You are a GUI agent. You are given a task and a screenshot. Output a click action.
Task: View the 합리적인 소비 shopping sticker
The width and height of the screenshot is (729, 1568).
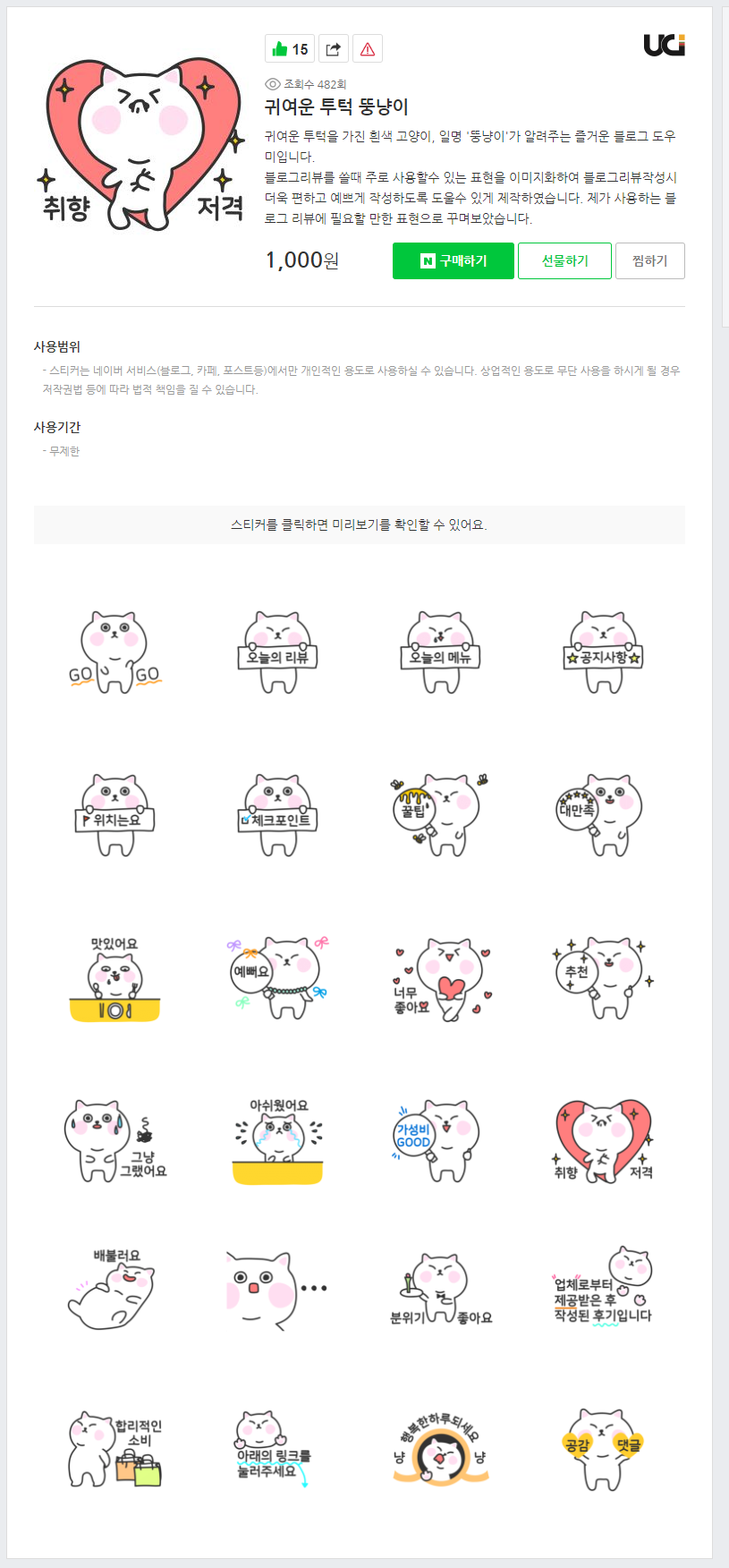(x=114, y=1450)
